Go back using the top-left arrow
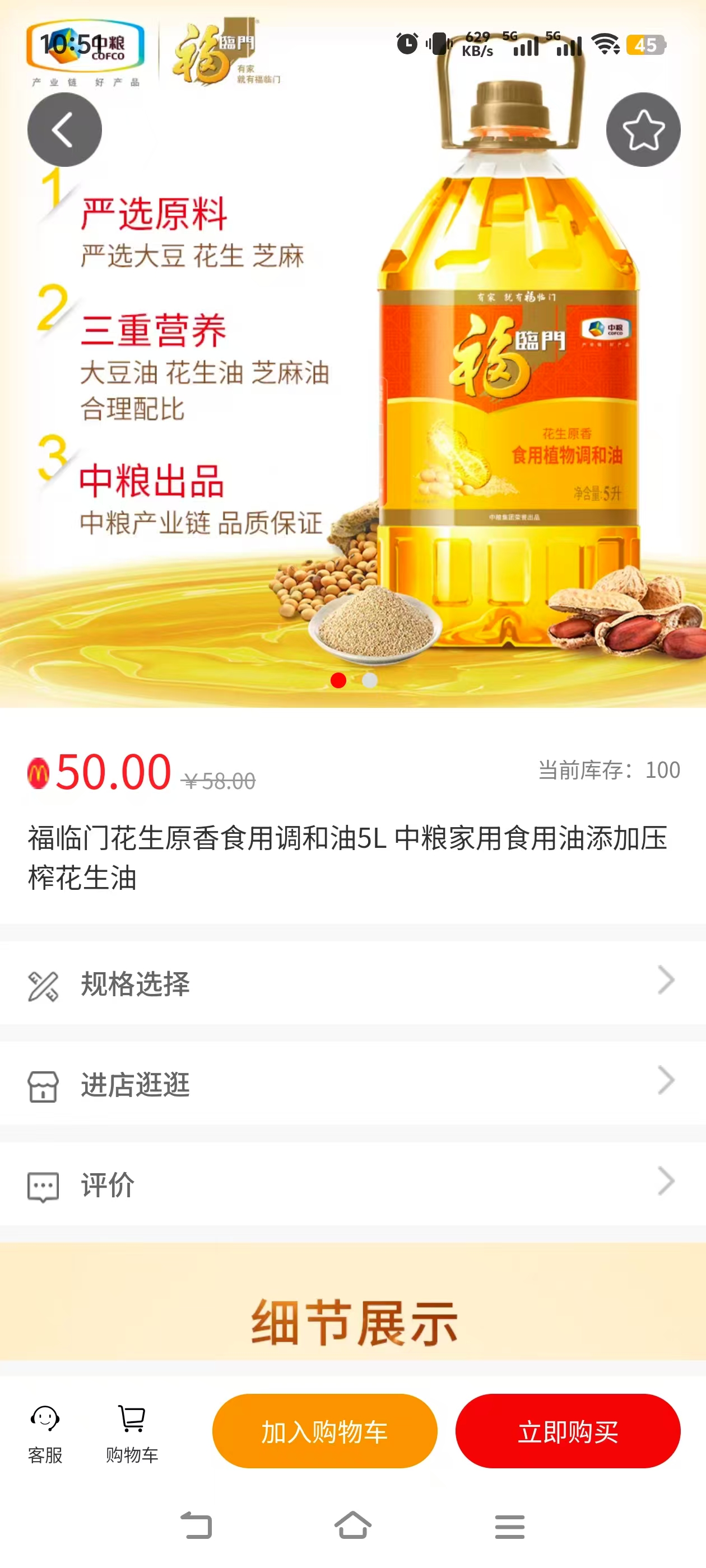 (x=64, y=130)
